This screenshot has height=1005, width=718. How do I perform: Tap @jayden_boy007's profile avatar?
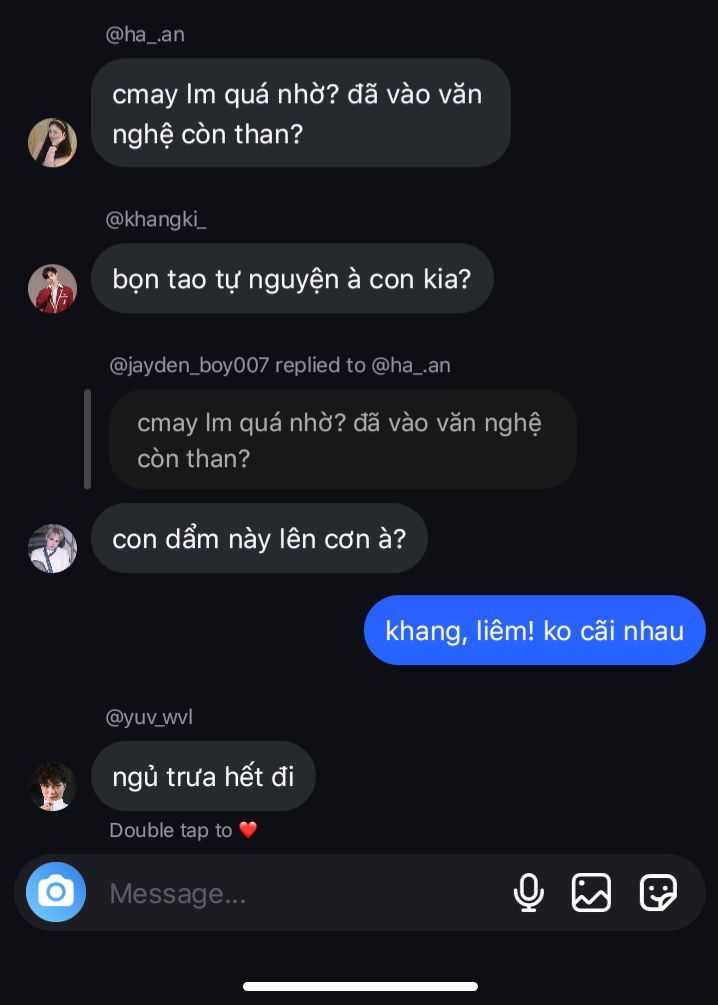tap(52, 548)
